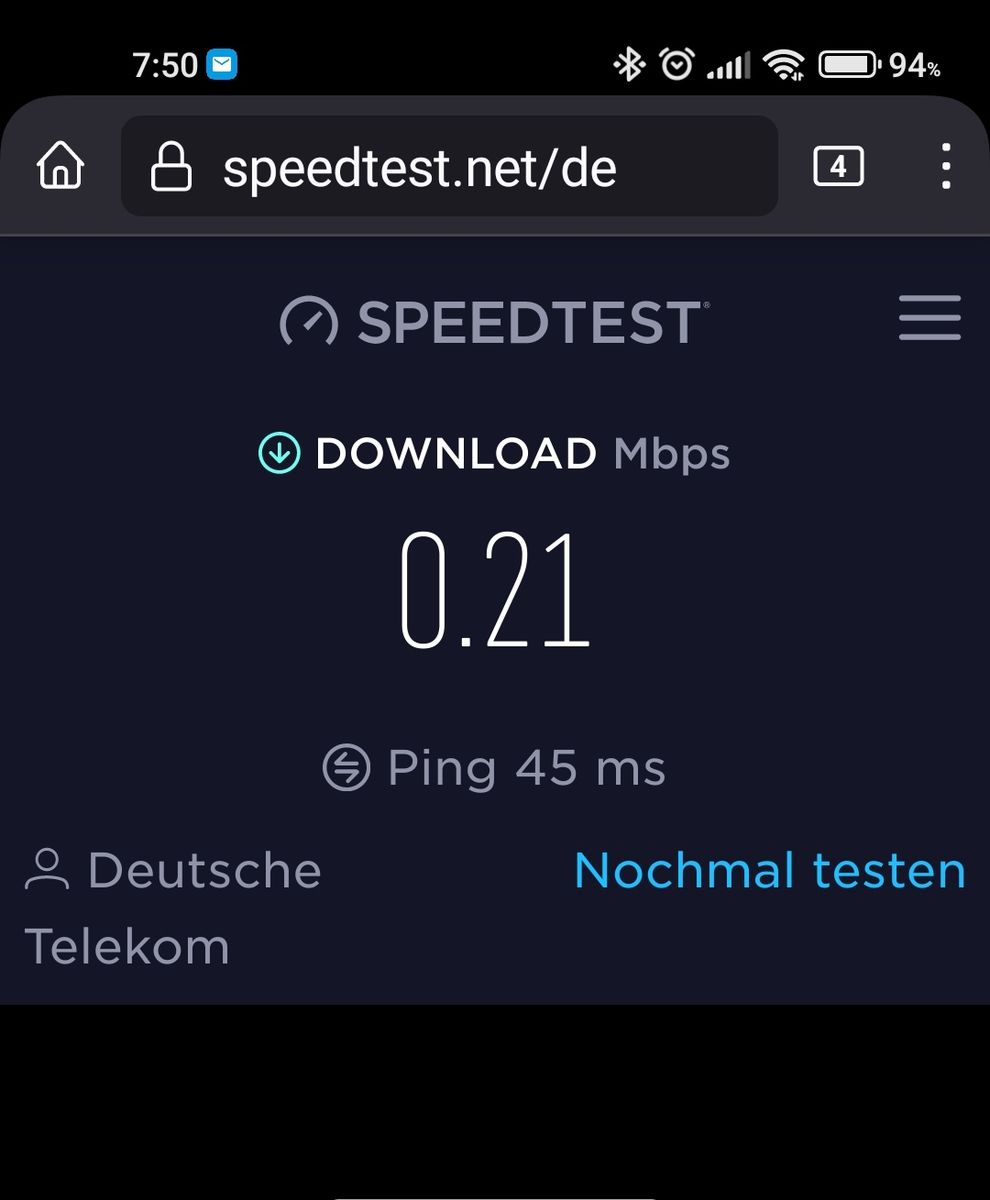Open the browser overflow menu
Image resolution: width=990 pixels, height=1200 pixels.
pos(945,166)
